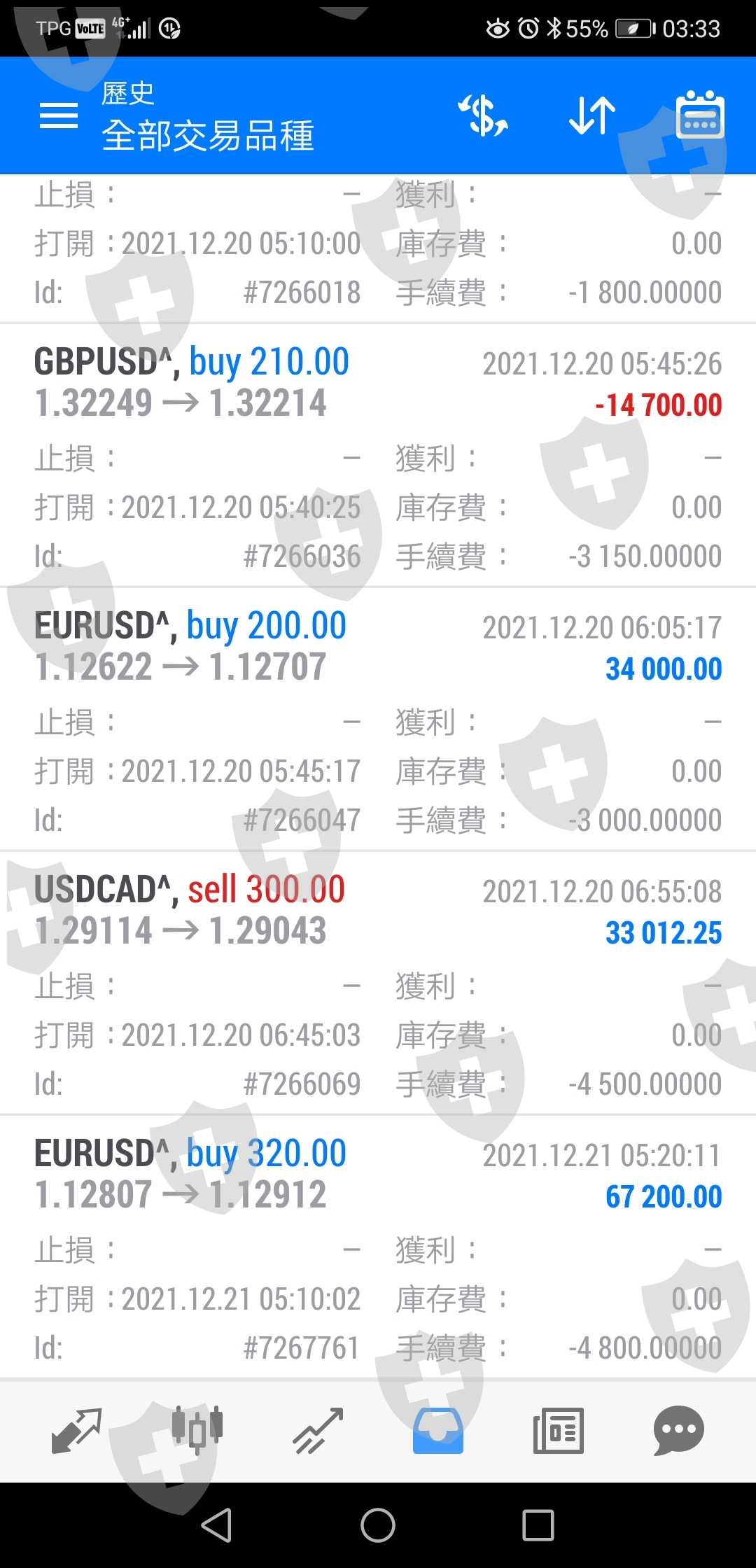The height and width of the screenshot is (1568, 756).
Task: Go back using the system back button
Action: (217, 1525)
